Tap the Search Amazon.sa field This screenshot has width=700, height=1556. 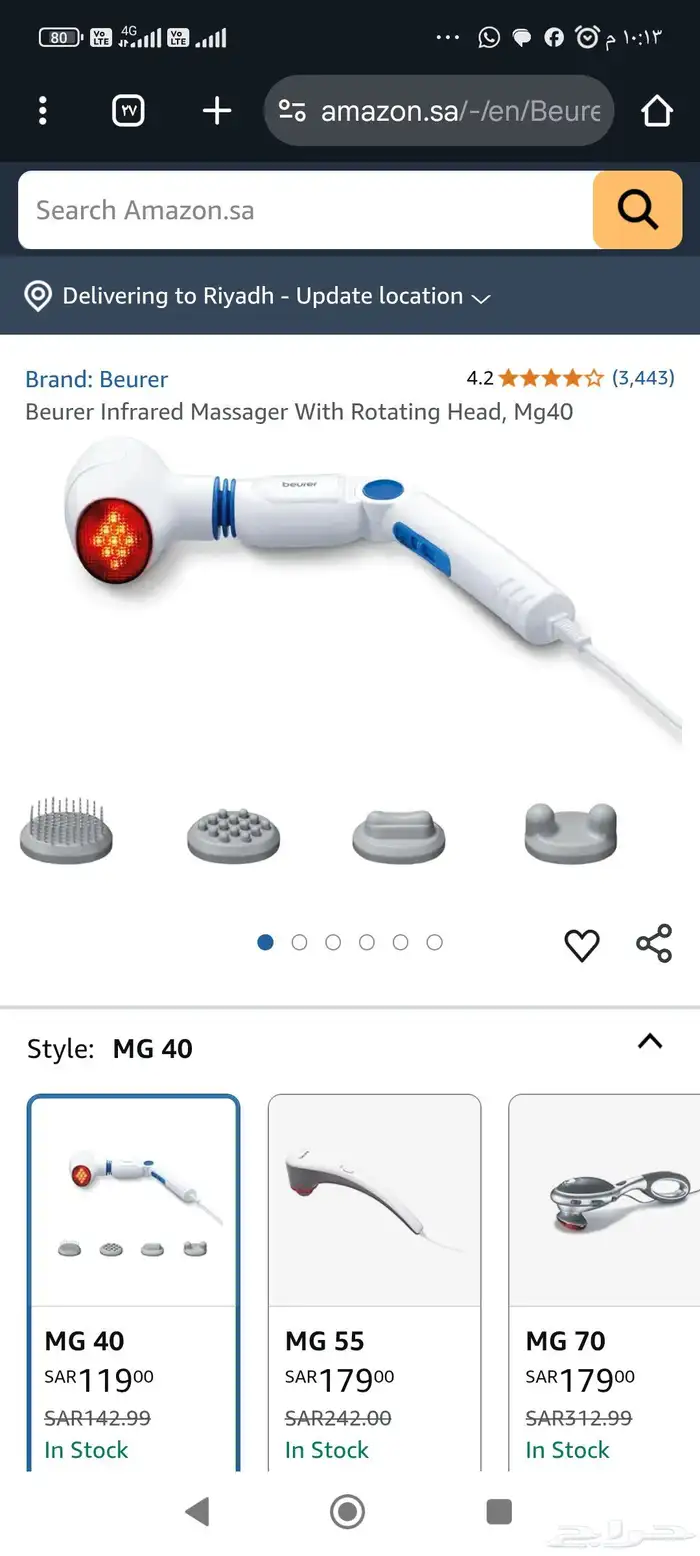pos(305,210)
